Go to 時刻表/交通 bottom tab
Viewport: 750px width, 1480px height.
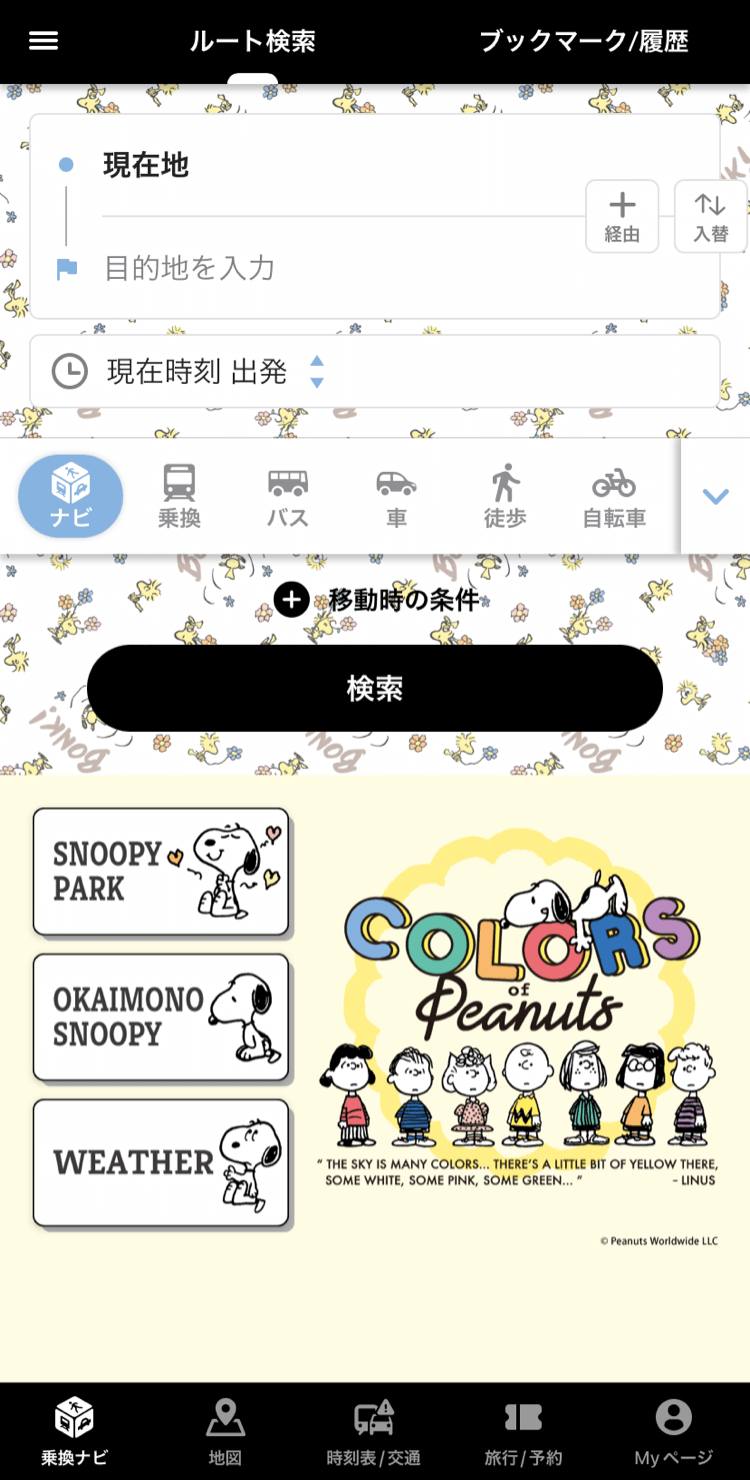374,1431
